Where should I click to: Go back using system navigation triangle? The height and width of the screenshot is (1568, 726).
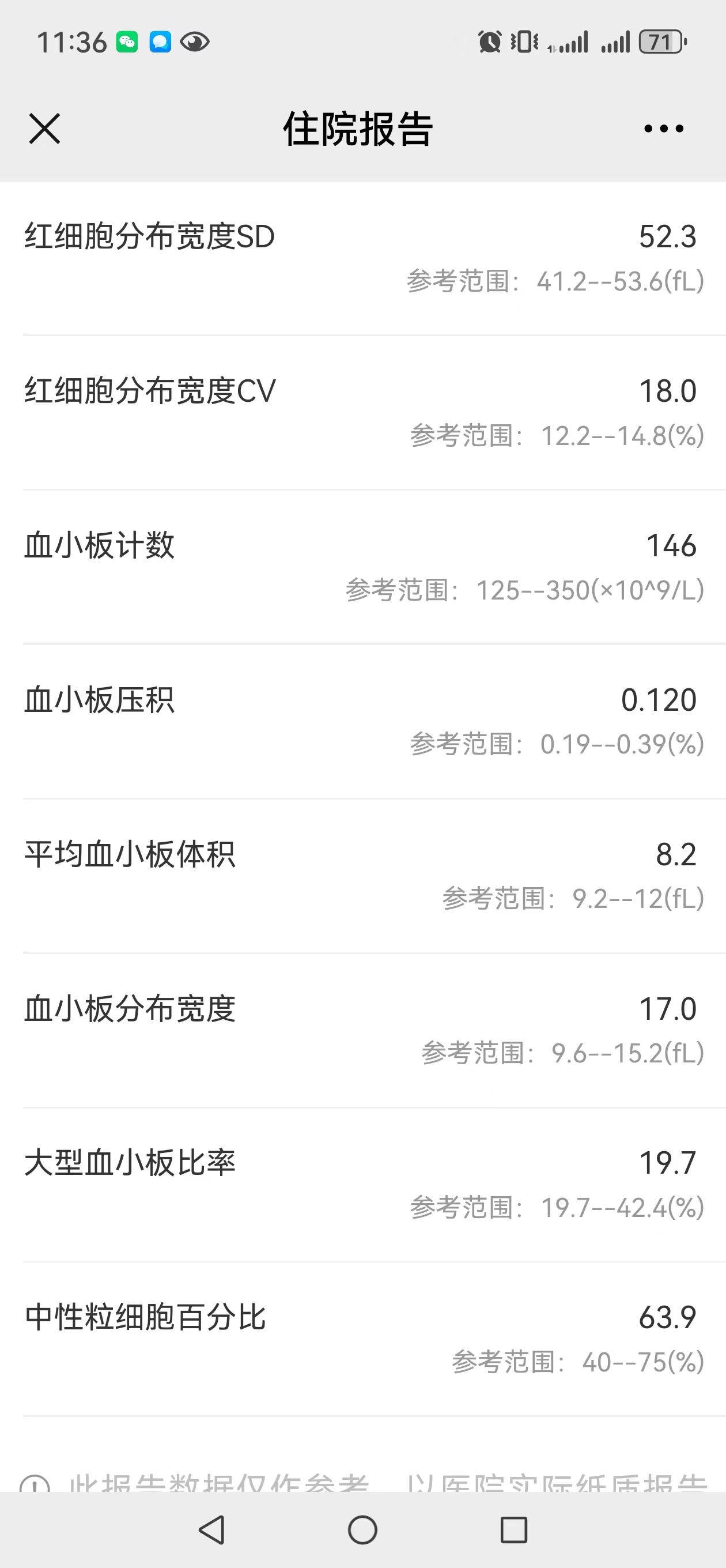(212, 1529)
